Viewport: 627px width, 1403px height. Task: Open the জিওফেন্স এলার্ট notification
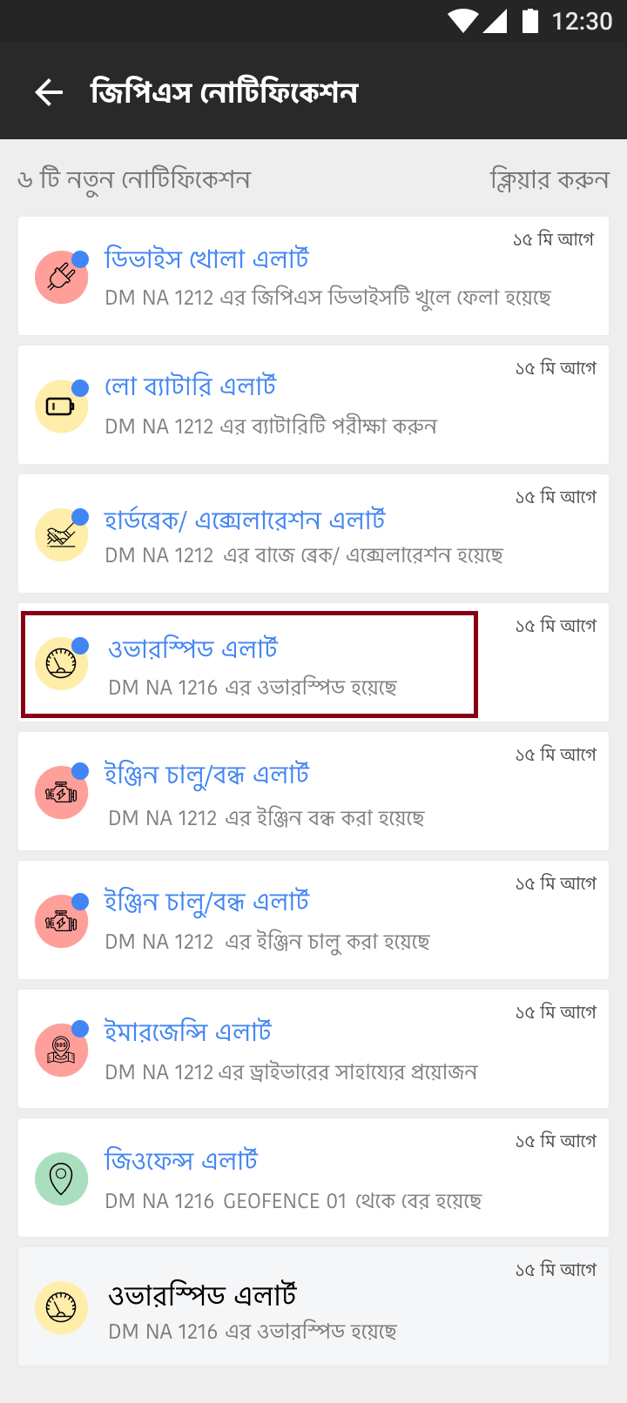click(313, 1178)
